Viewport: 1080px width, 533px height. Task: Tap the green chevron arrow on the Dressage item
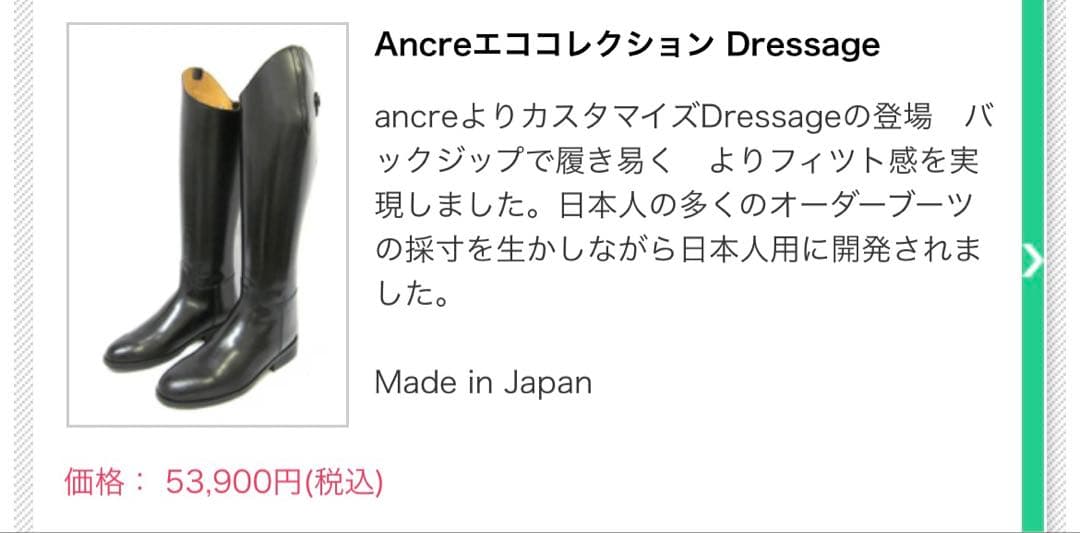[1033, 261]
